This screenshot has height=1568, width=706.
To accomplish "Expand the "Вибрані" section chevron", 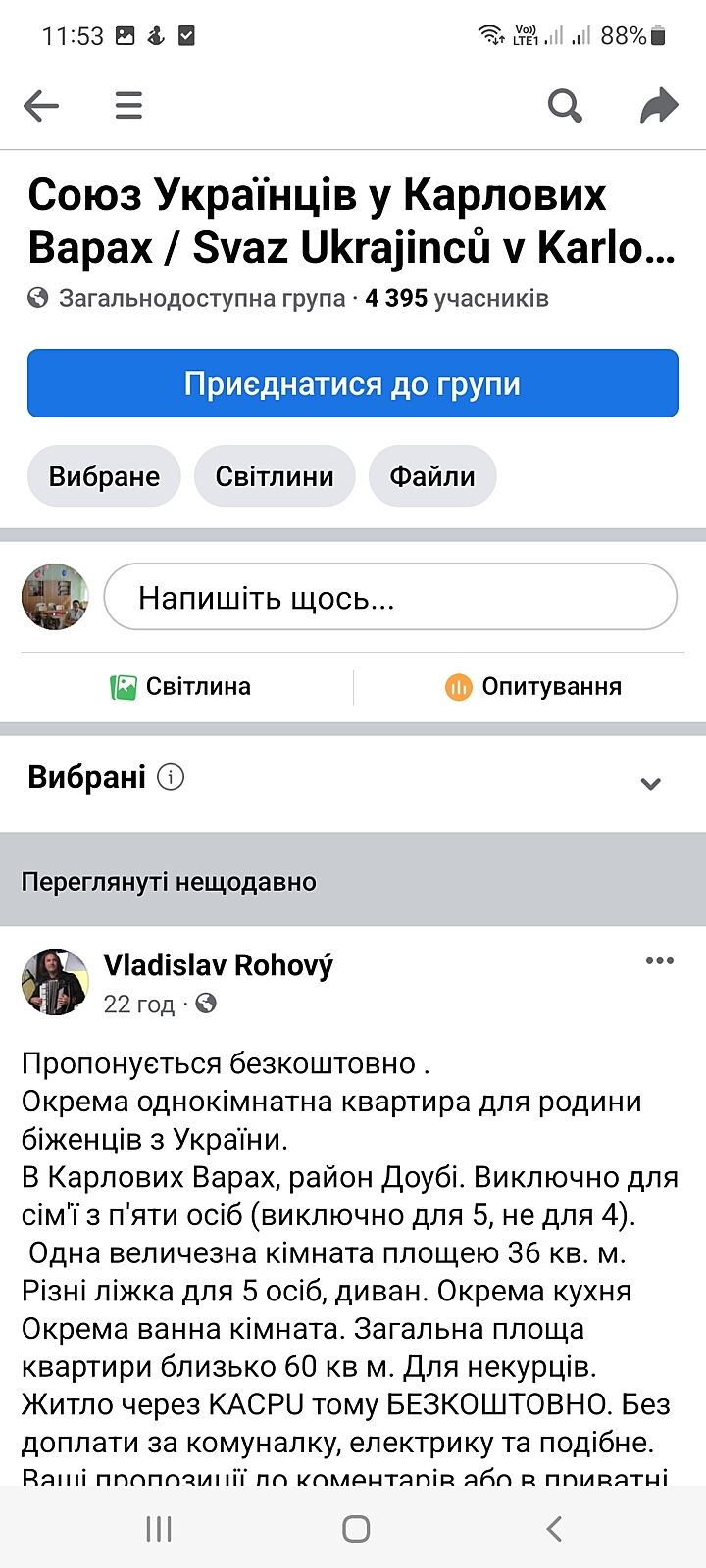I will 650,783.
